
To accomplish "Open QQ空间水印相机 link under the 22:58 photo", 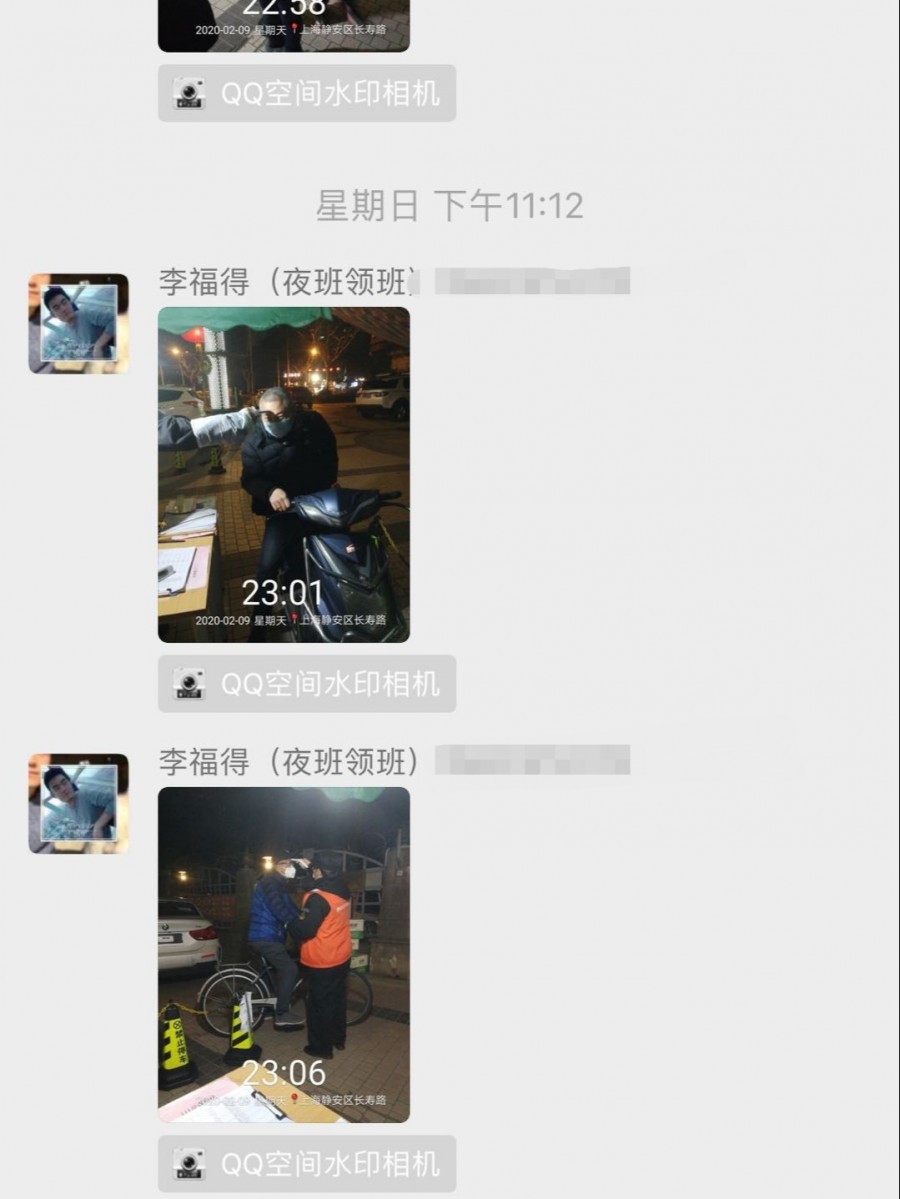I will click(306, 93).
